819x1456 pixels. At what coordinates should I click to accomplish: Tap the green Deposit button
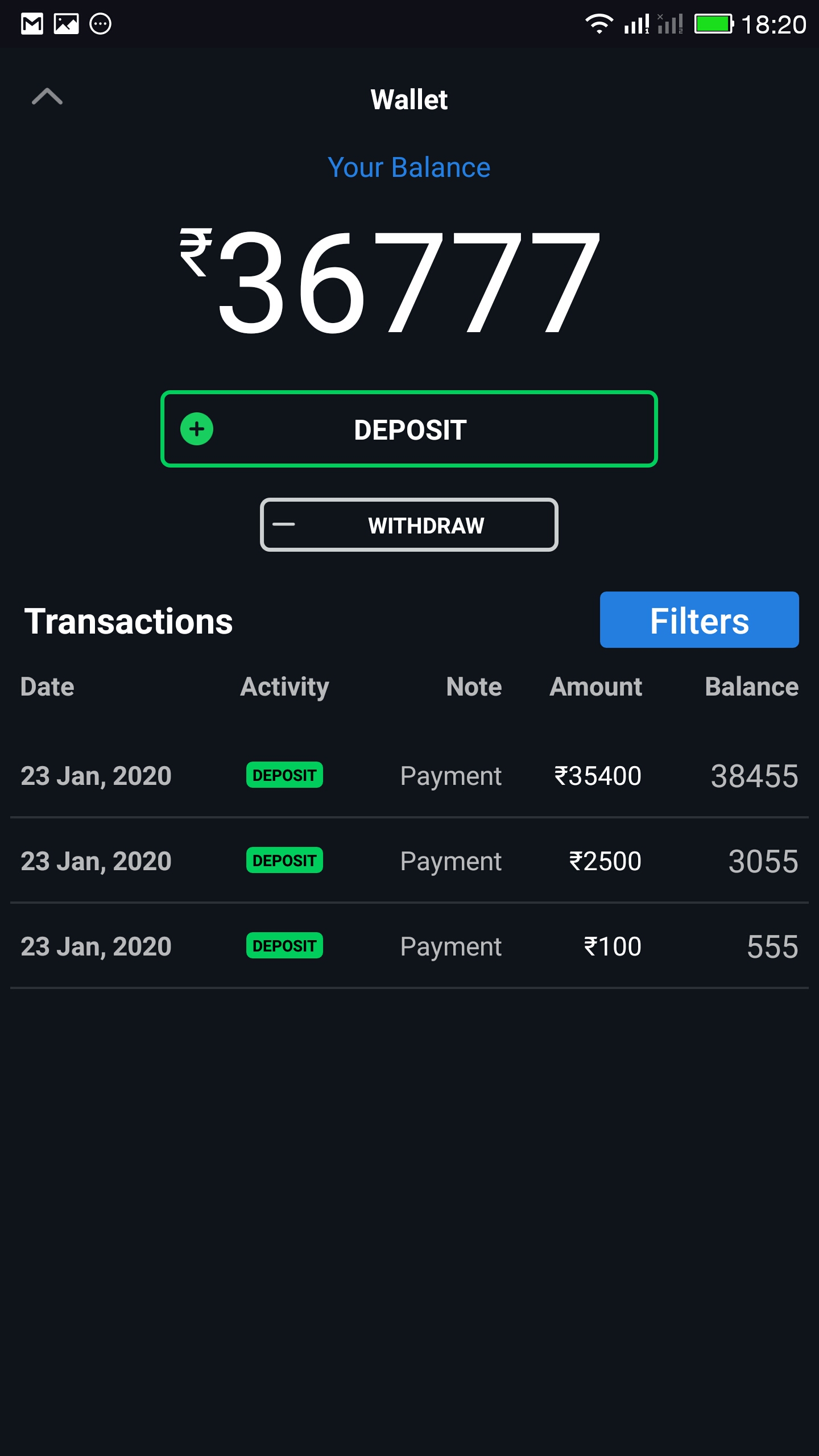(x=409, y=429)
